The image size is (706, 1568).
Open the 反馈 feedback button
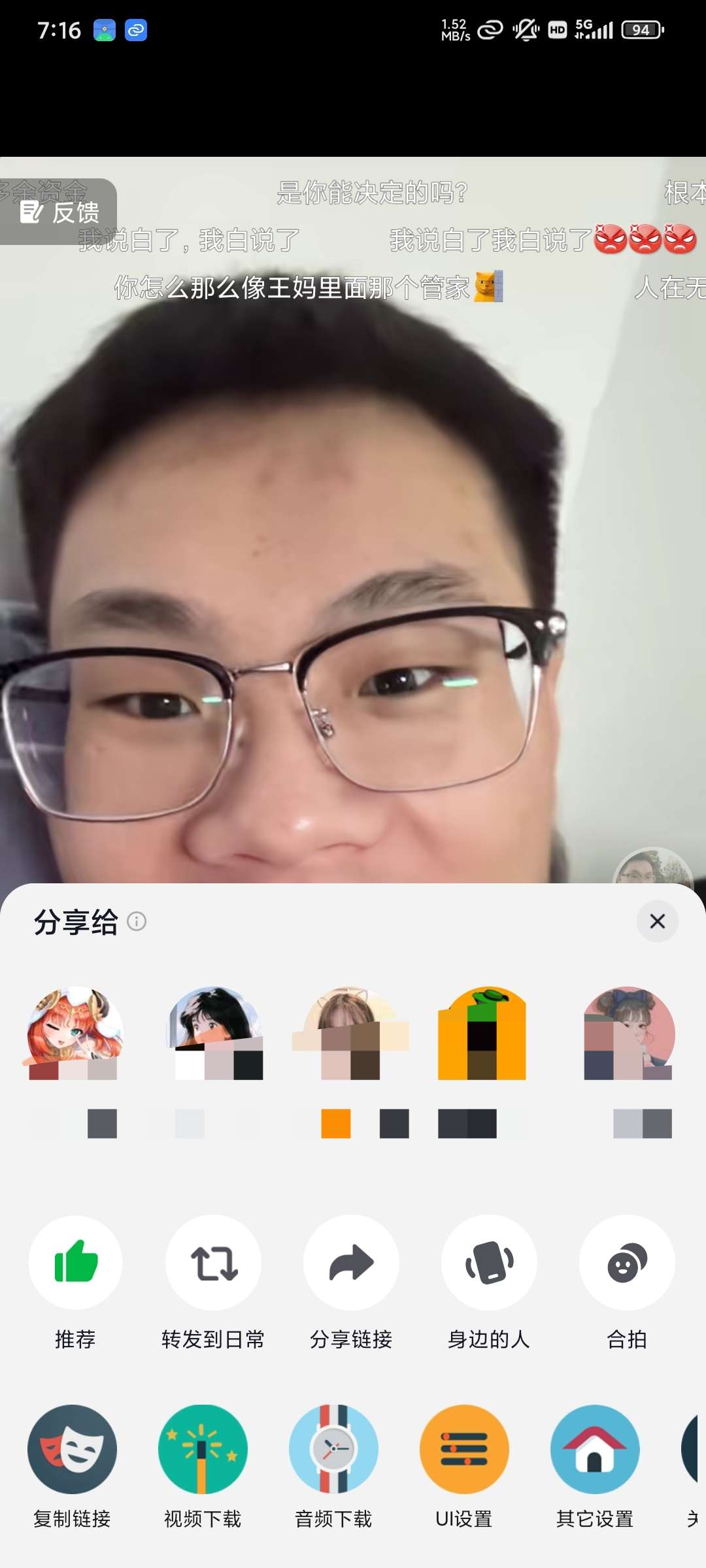[61, 212]
